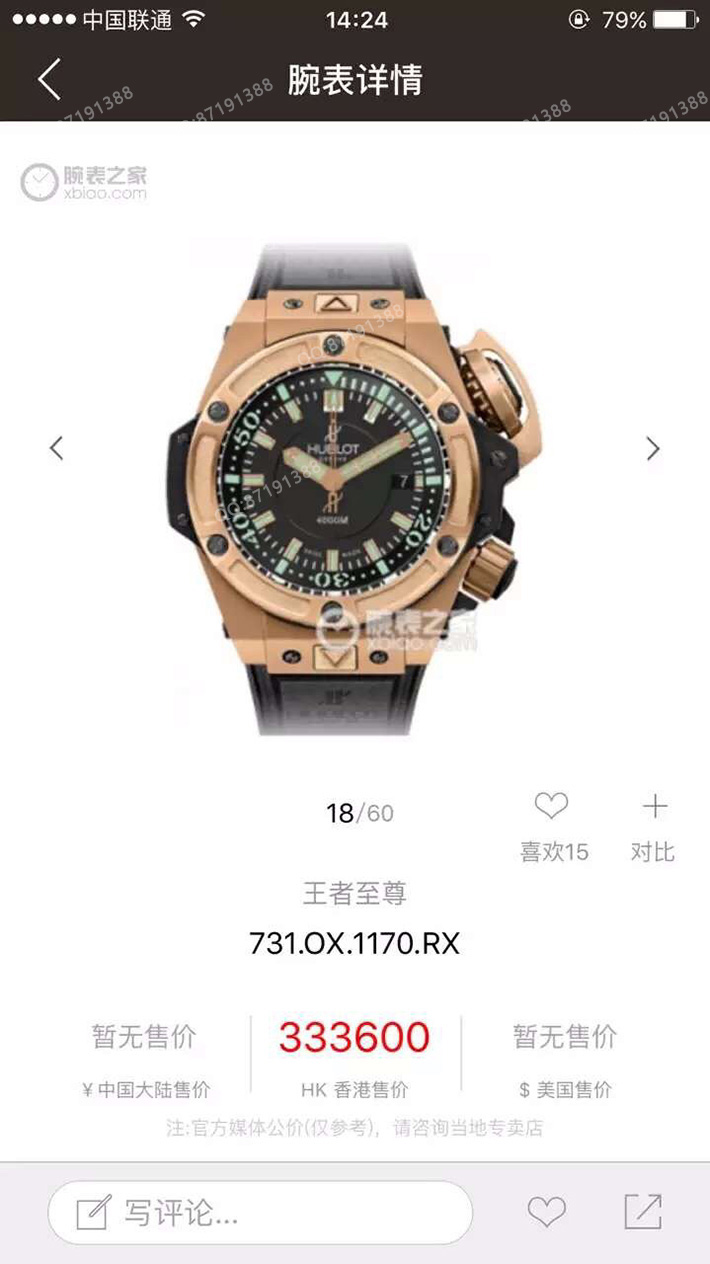Screen dimensions: 710x1264
Task: Open the 写评论 comment field
Action: tap(260, 1213)
